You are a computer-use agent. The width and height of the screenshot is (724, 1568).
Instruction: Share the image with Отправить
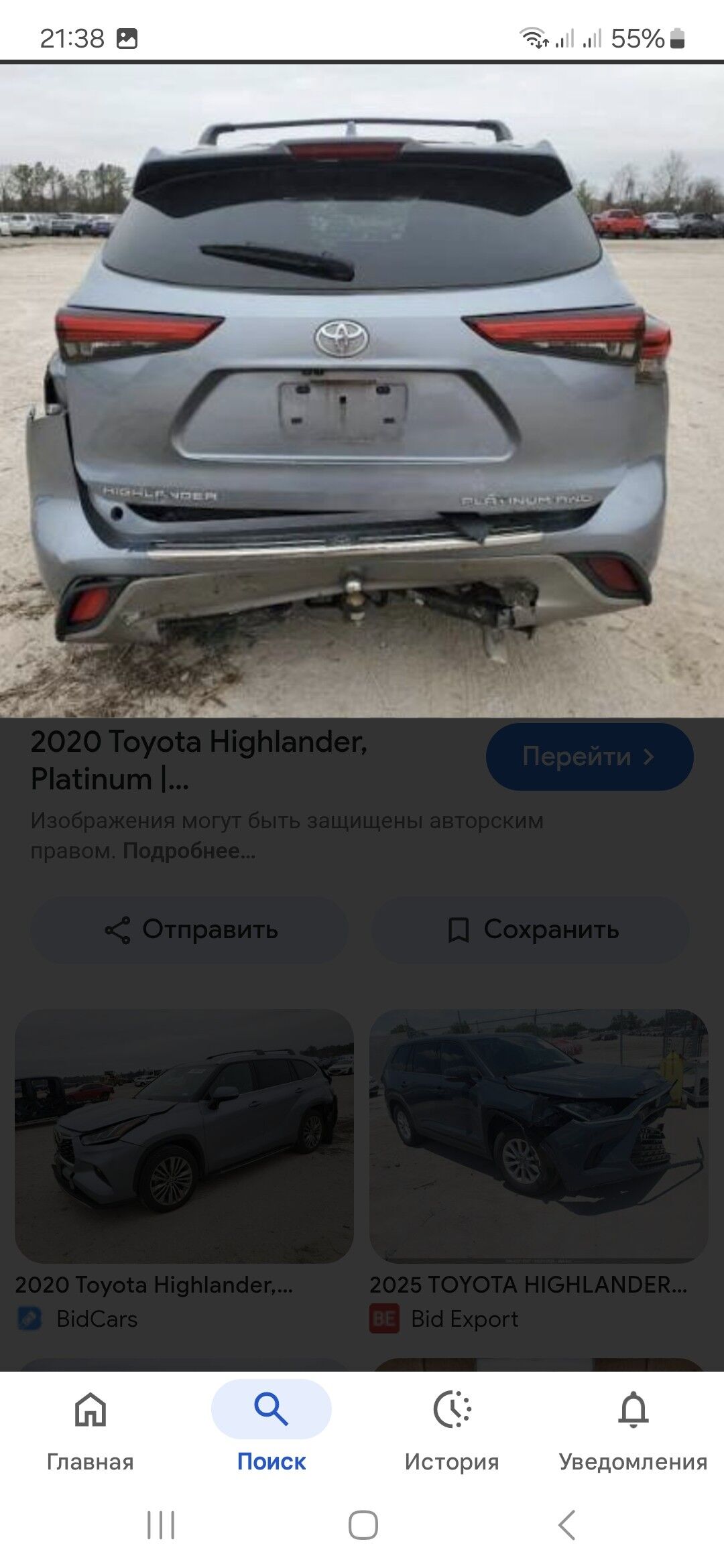[190, 930]
